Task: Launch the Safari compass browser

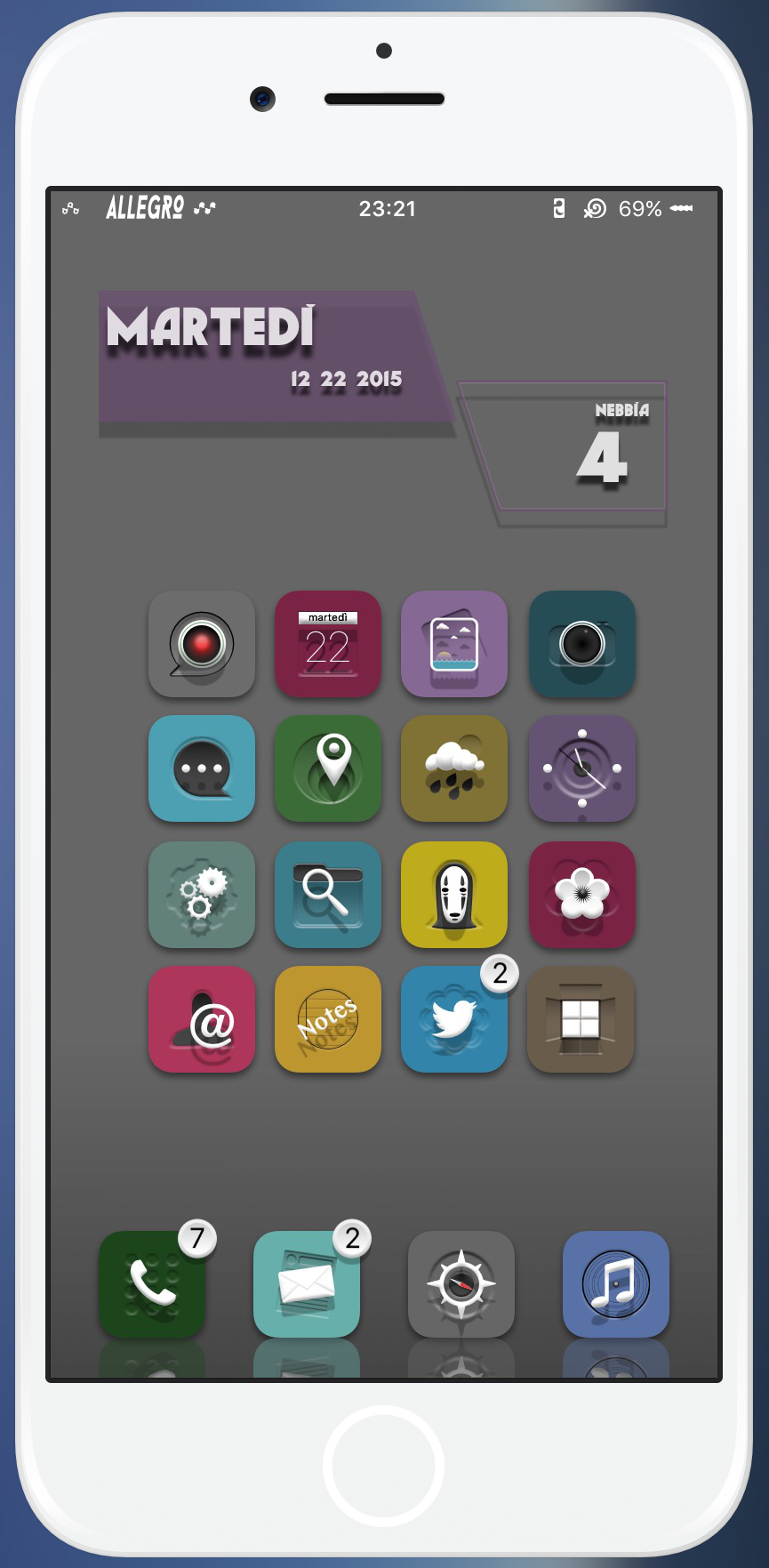Action: (x=461, y=1284)
